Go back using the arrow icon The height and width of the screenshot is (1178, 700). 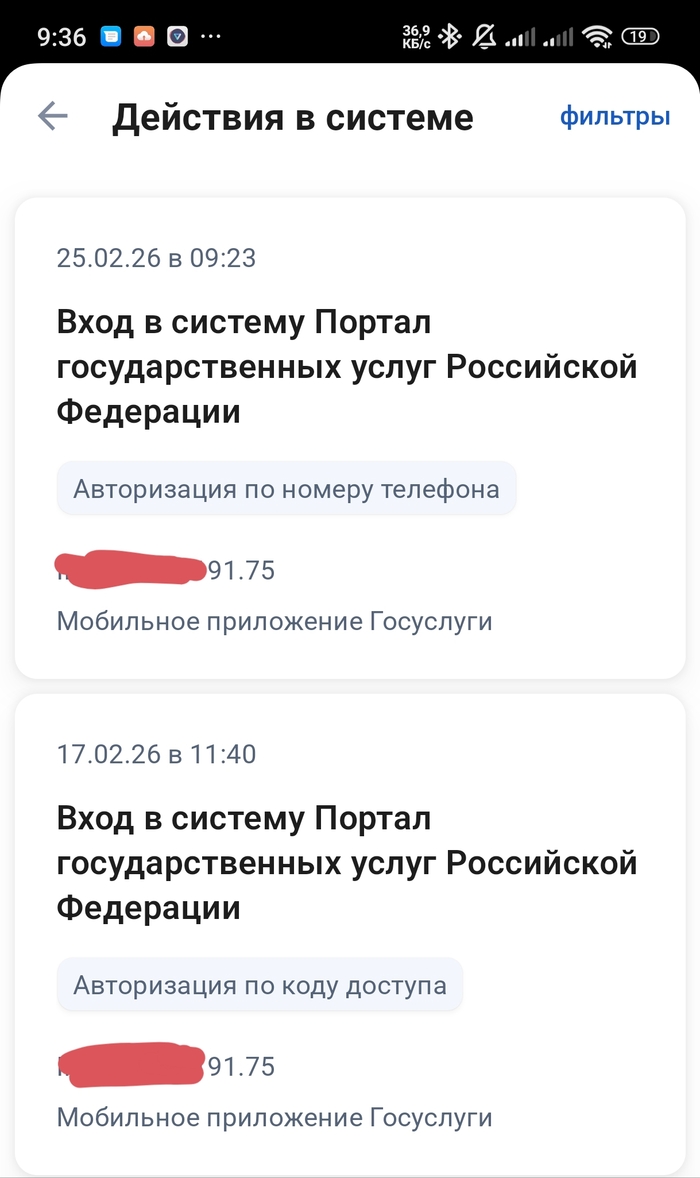pos(52,117)
